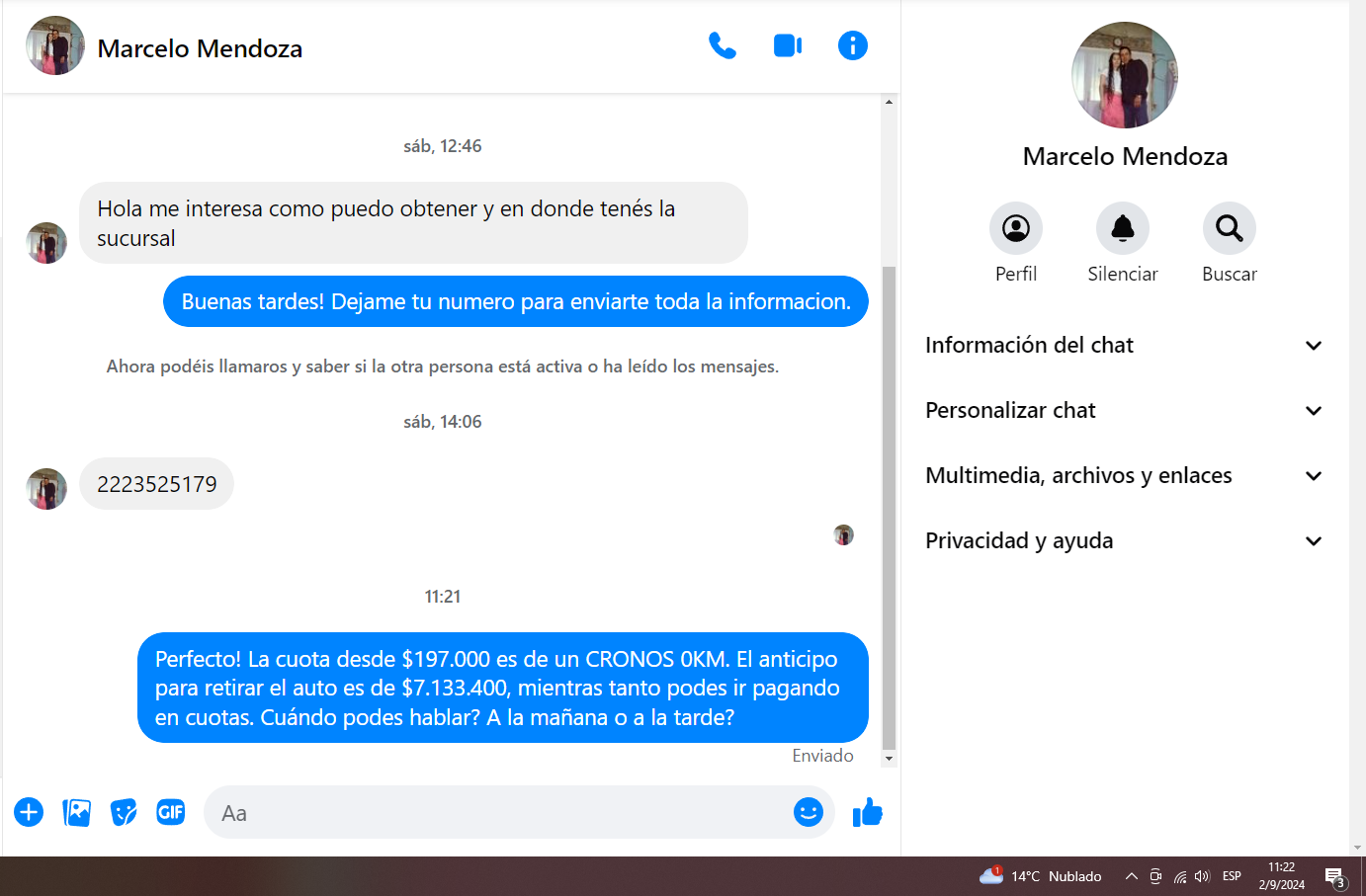Open Marcelo Mendoza's header profile picture

click(x=55, y=46)
